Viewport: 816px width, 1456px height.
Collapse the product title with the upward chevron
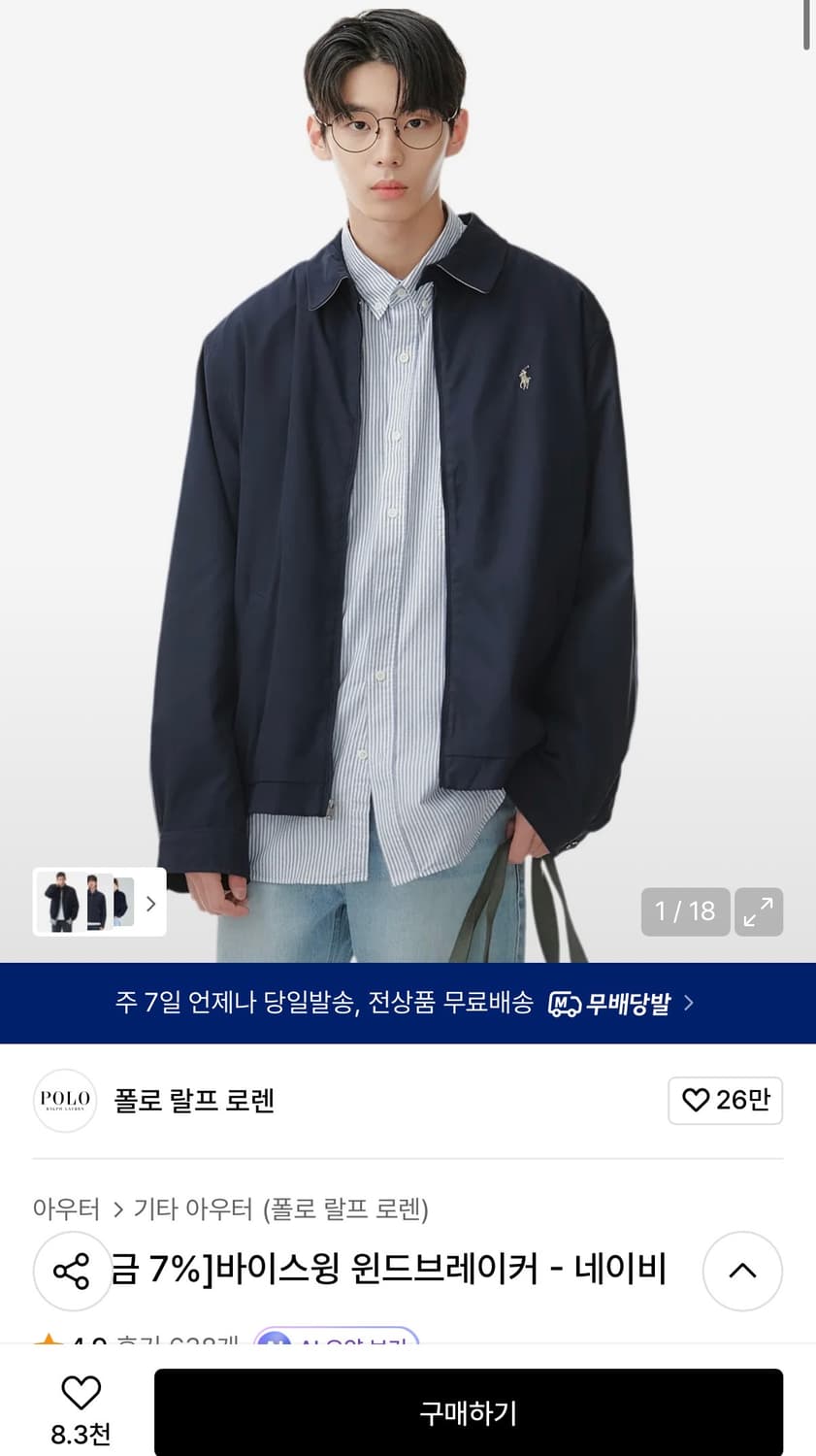[742, 1272]
